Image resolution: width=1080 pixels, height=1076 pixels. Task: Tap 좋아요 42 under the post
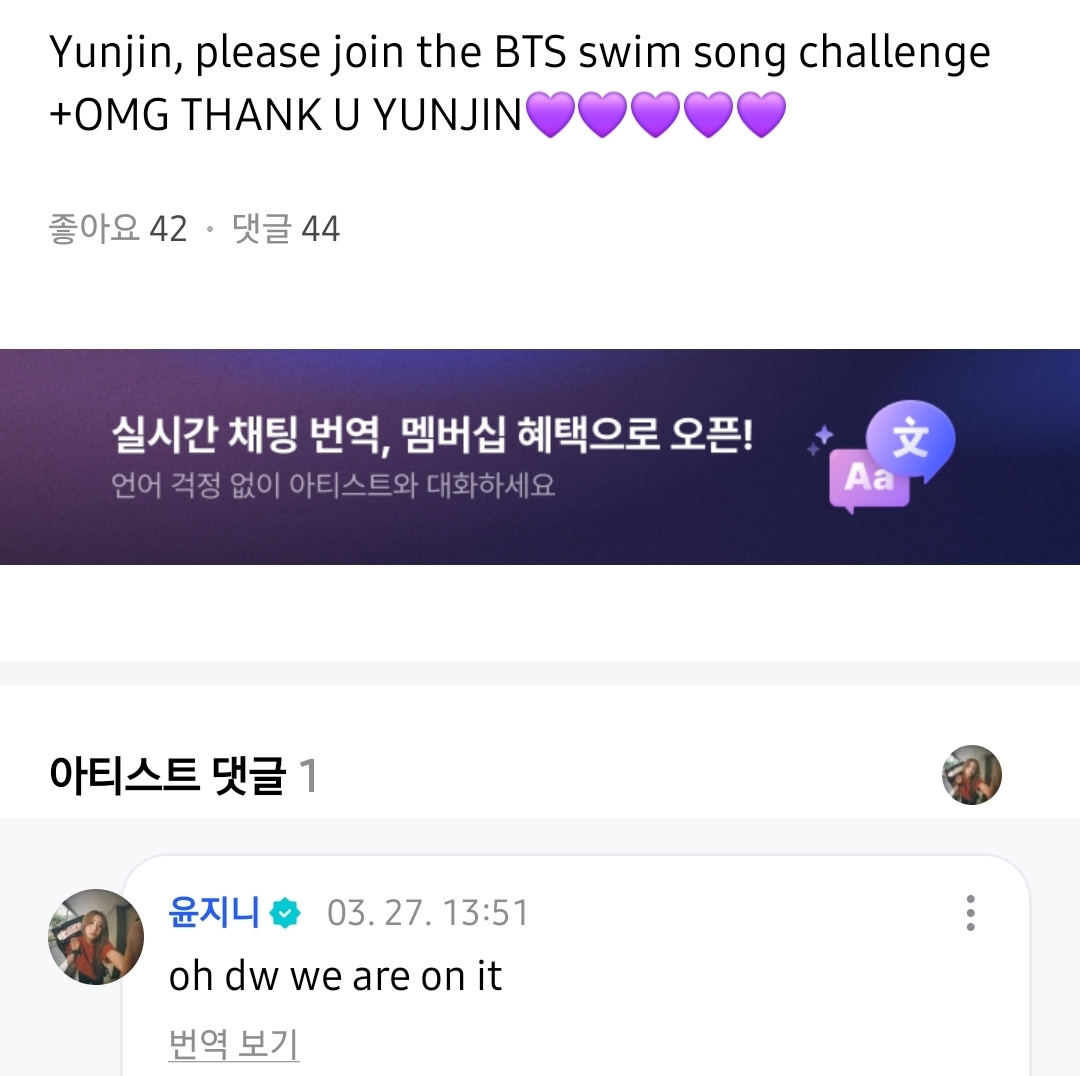click(x=118, y=230)
